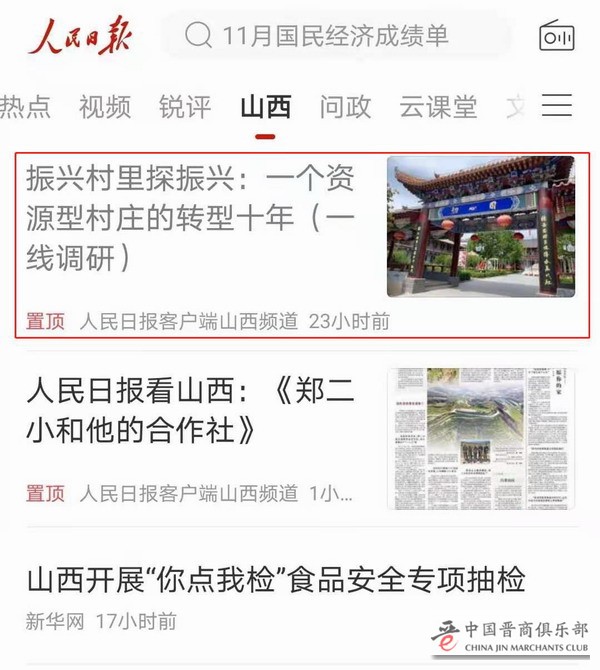
Task: Switch to the 云课堂 tab
Action: coord(438,106)
